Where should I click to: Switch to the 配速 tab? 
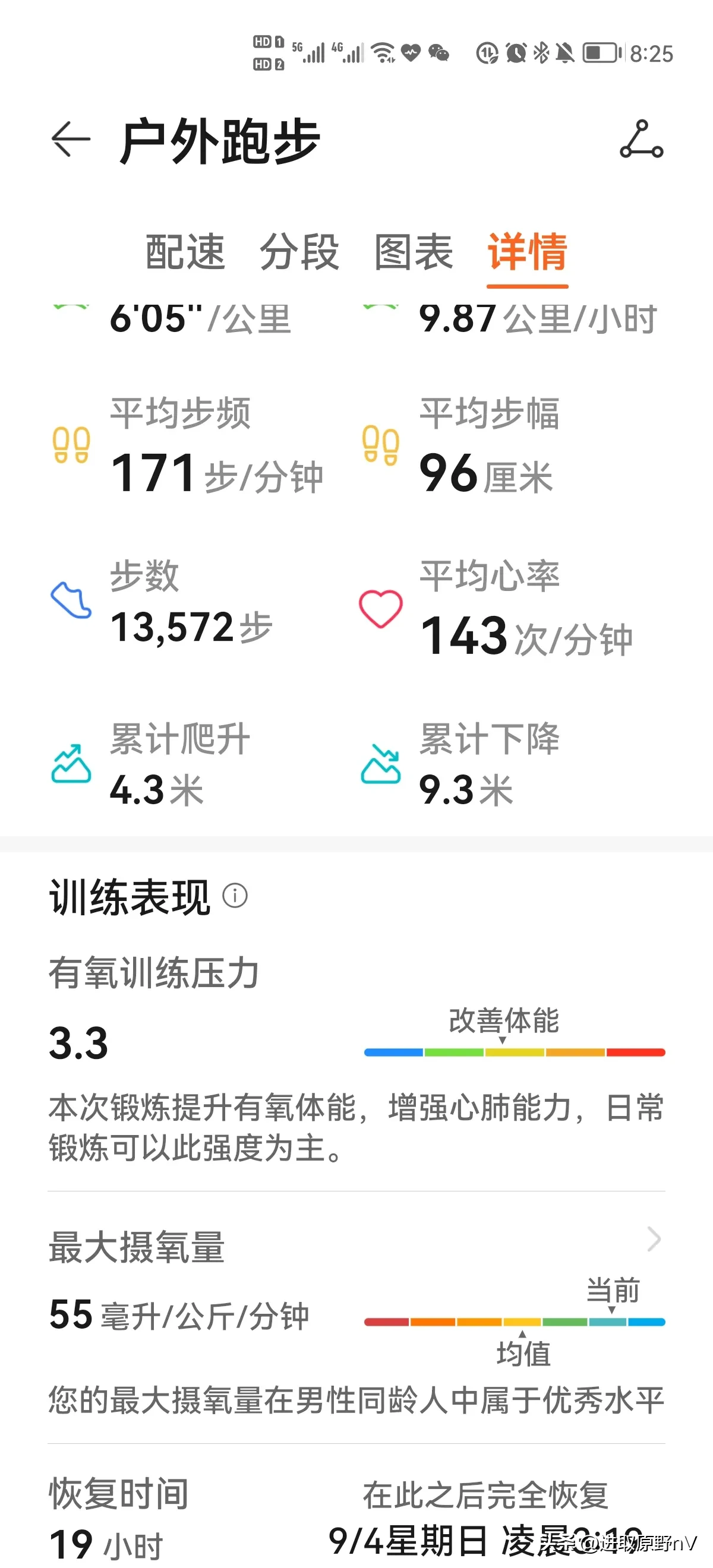point(185,251)
